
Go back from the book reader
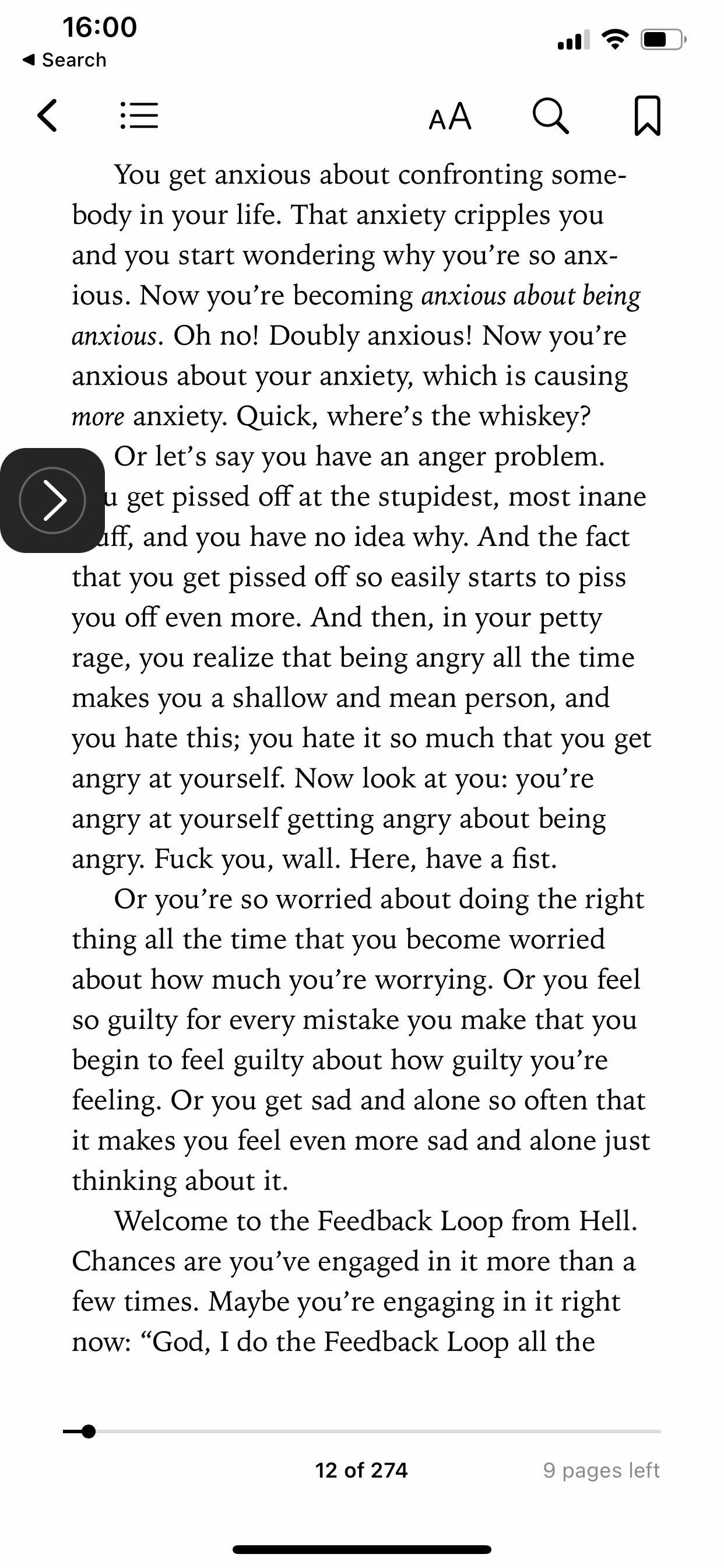pos(47,116)
